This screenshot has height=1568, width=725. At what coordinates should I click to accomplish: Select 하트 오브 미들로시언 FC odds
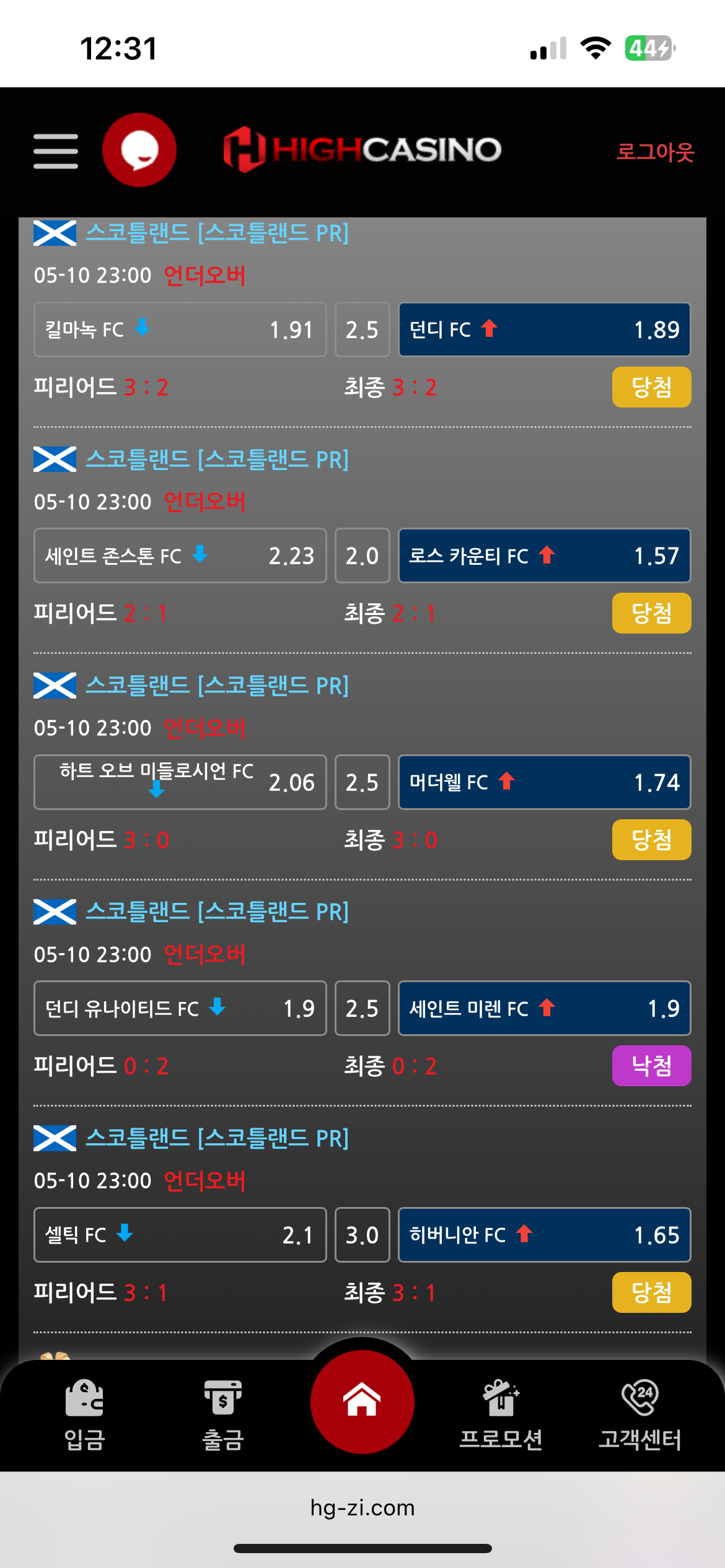click(180, 782)
